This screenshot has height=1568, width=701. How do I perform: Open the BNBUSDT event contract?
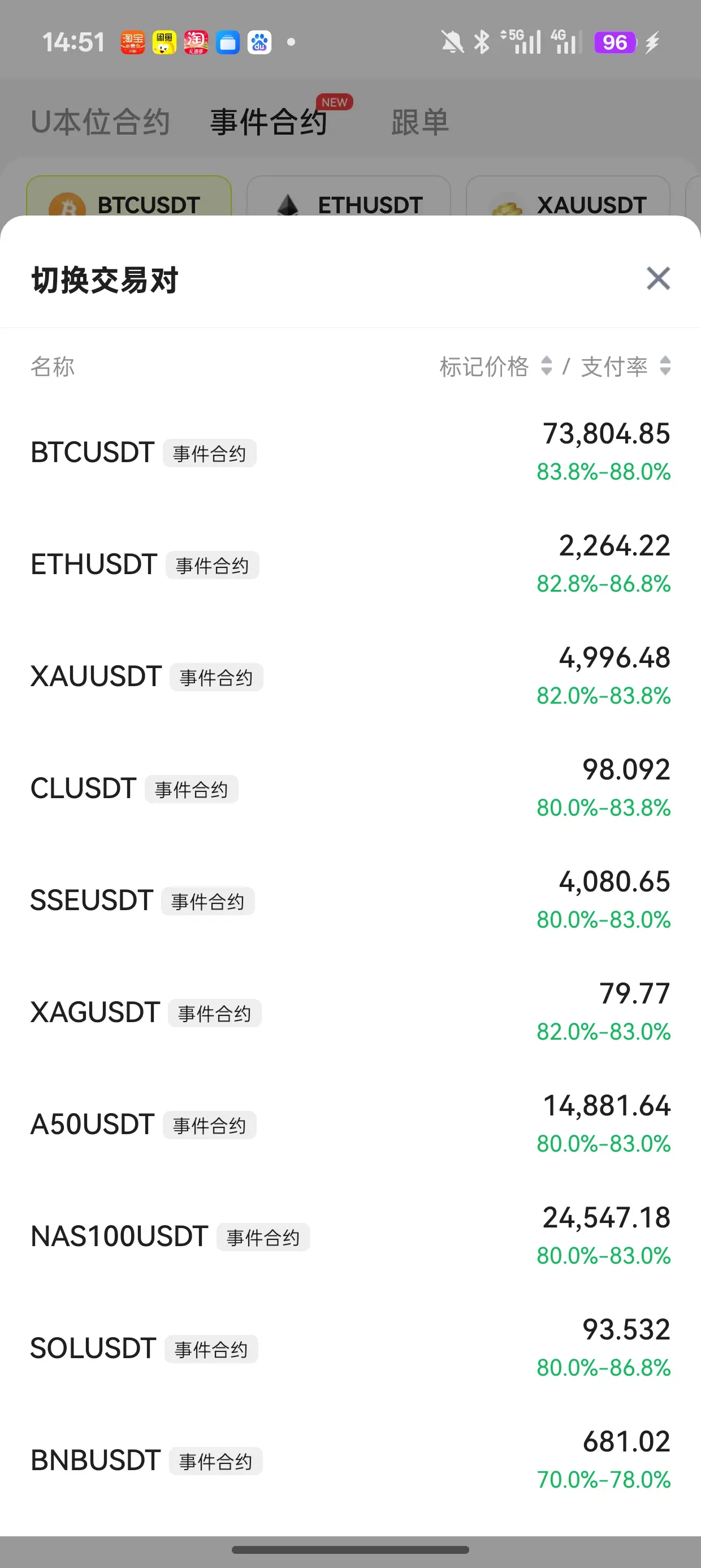pos(350,1461)
